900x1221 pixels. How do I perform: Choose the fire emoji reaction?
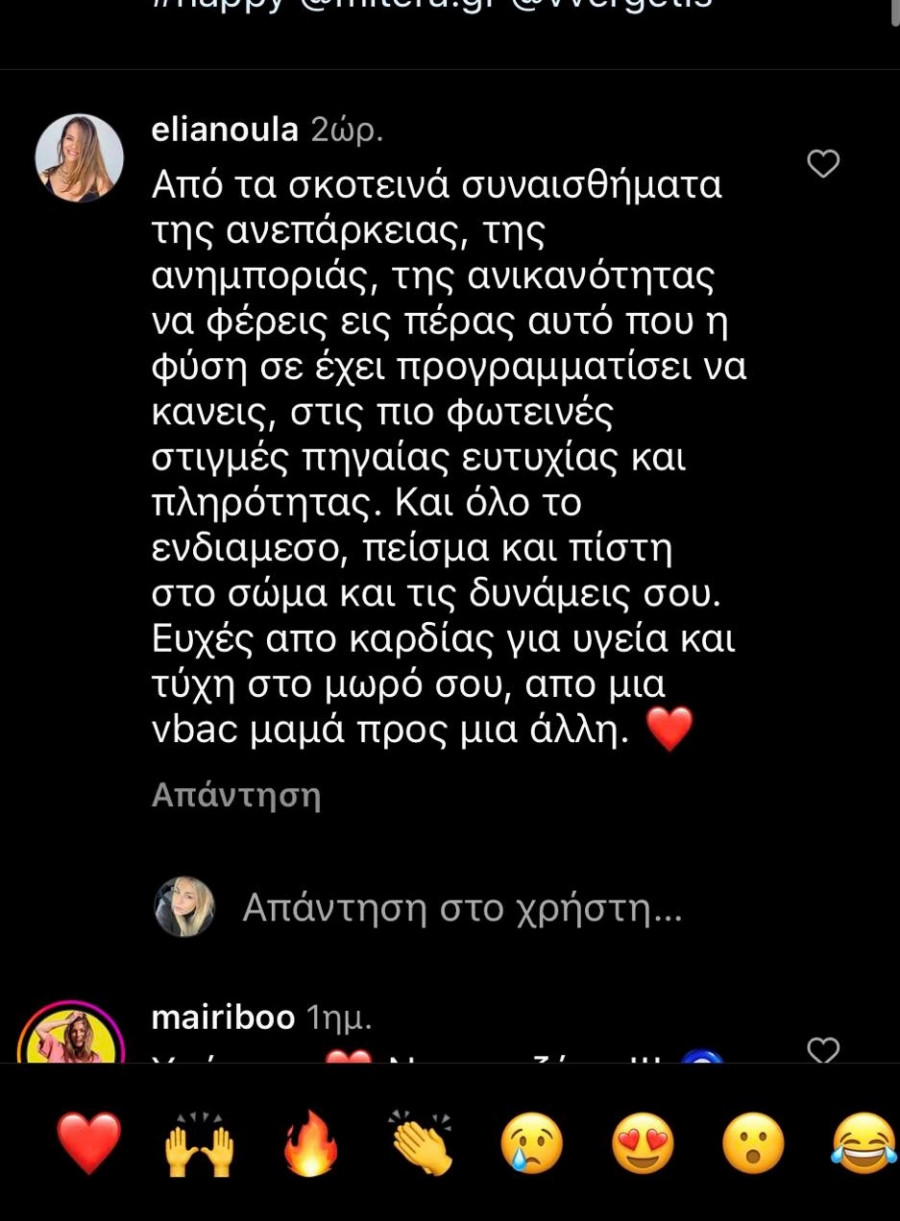click(x=310, y=1143)
